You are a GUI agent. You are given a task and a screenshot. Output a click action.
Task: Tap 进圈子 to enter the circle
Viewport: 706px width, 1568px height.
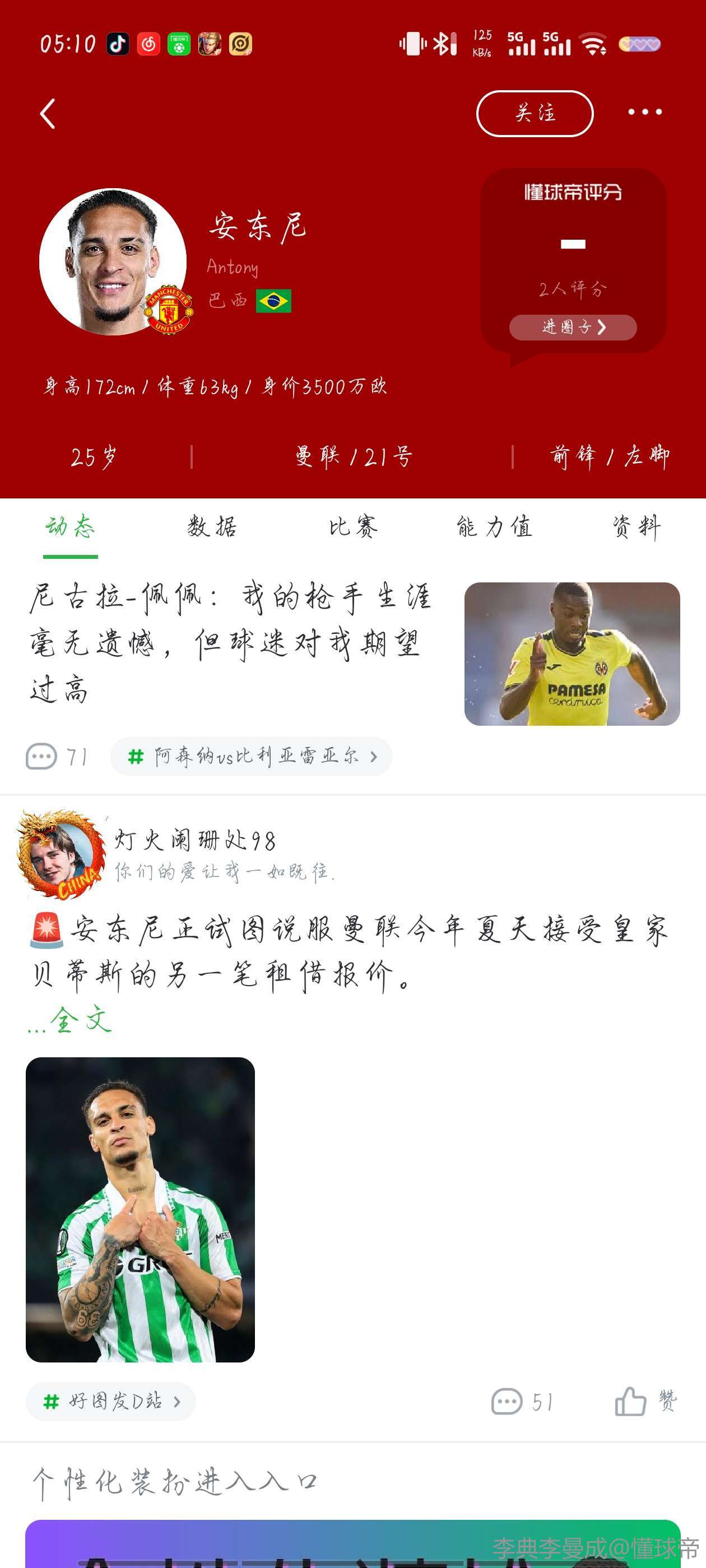click(573, 328)
